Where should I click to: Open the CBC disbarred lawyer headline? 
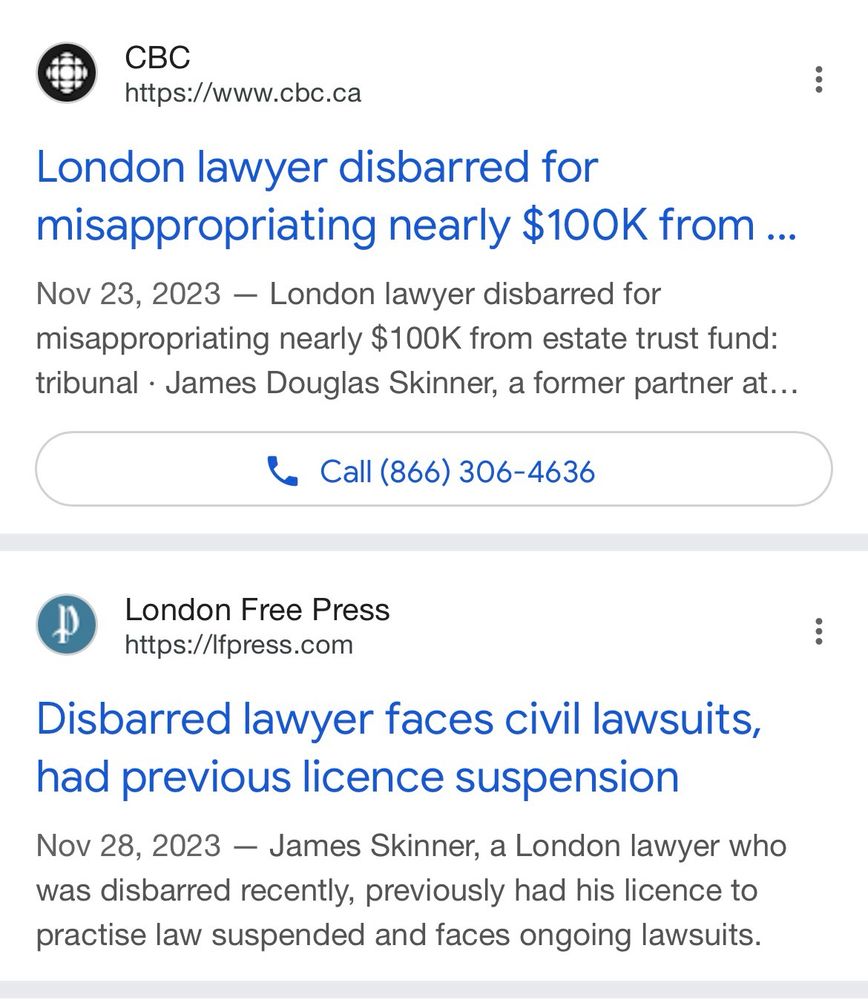click(416, 196)
